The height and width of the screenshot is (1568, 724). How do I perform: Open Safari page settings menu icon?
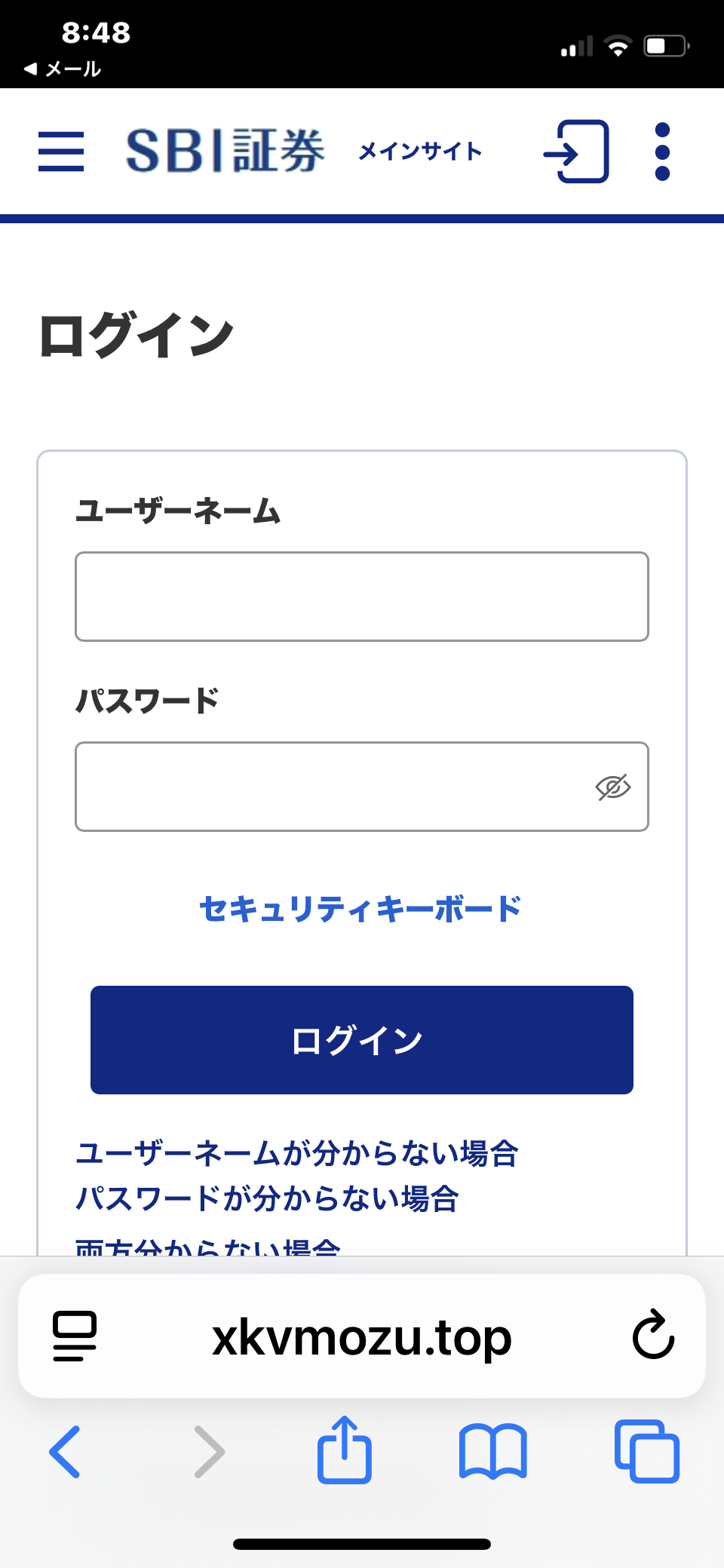75,1336
